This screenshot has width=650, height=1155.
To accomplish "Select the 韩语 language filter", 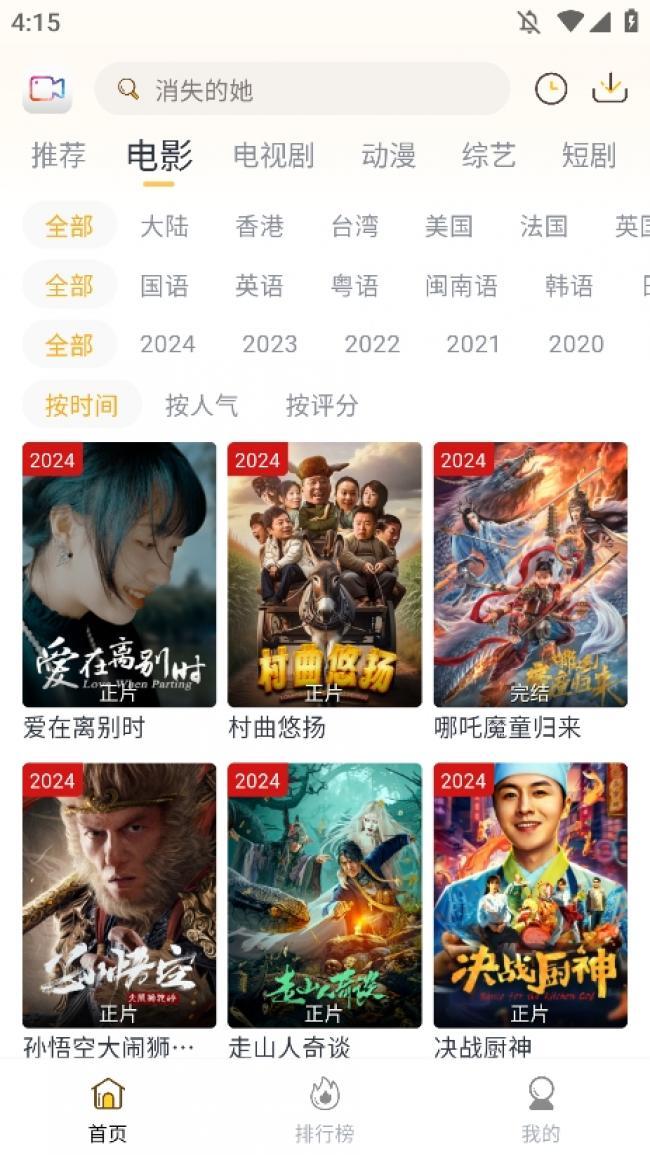I will tap(569, 285).
